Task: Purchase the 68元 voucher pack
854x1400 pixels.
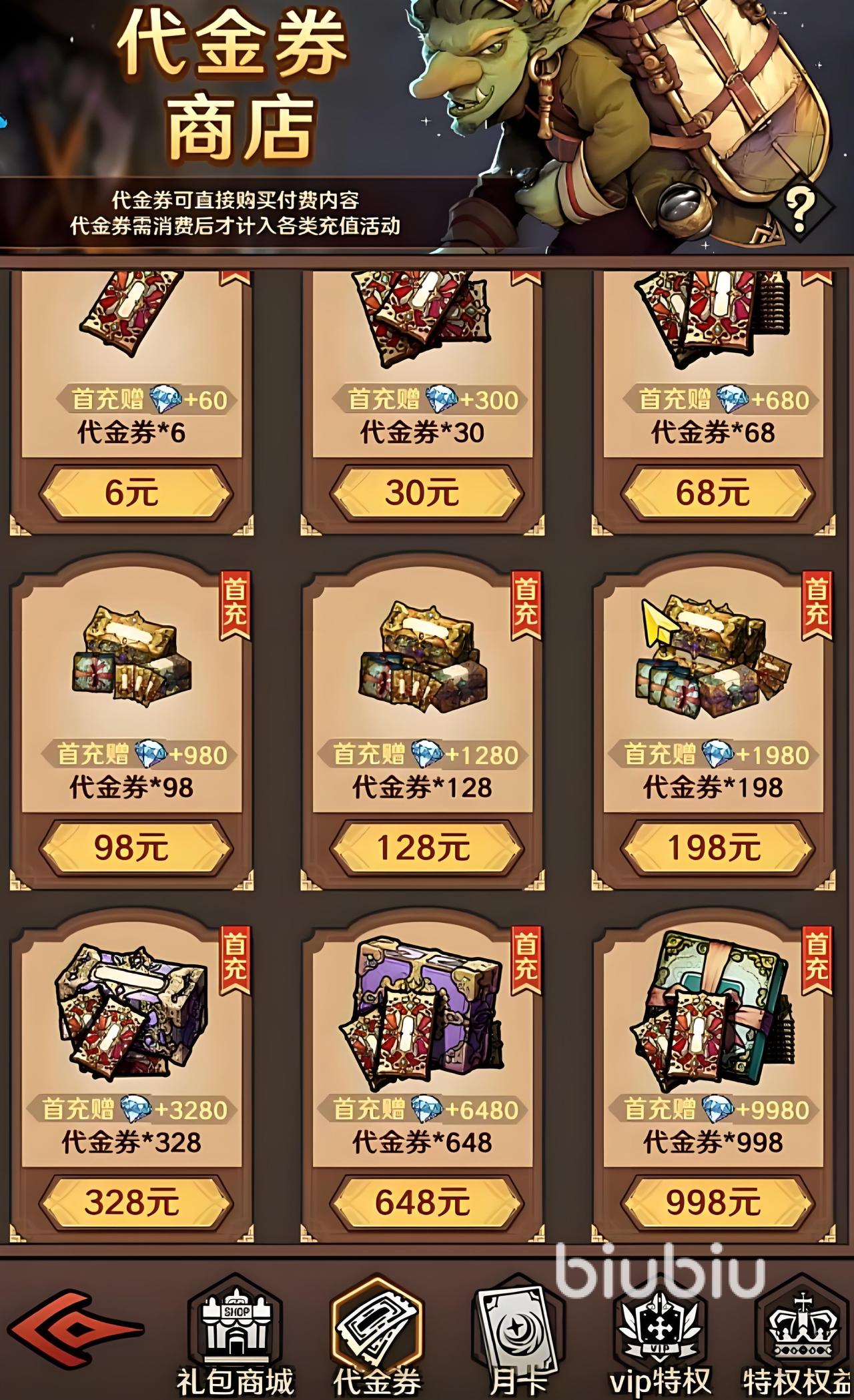Action: 713,493
